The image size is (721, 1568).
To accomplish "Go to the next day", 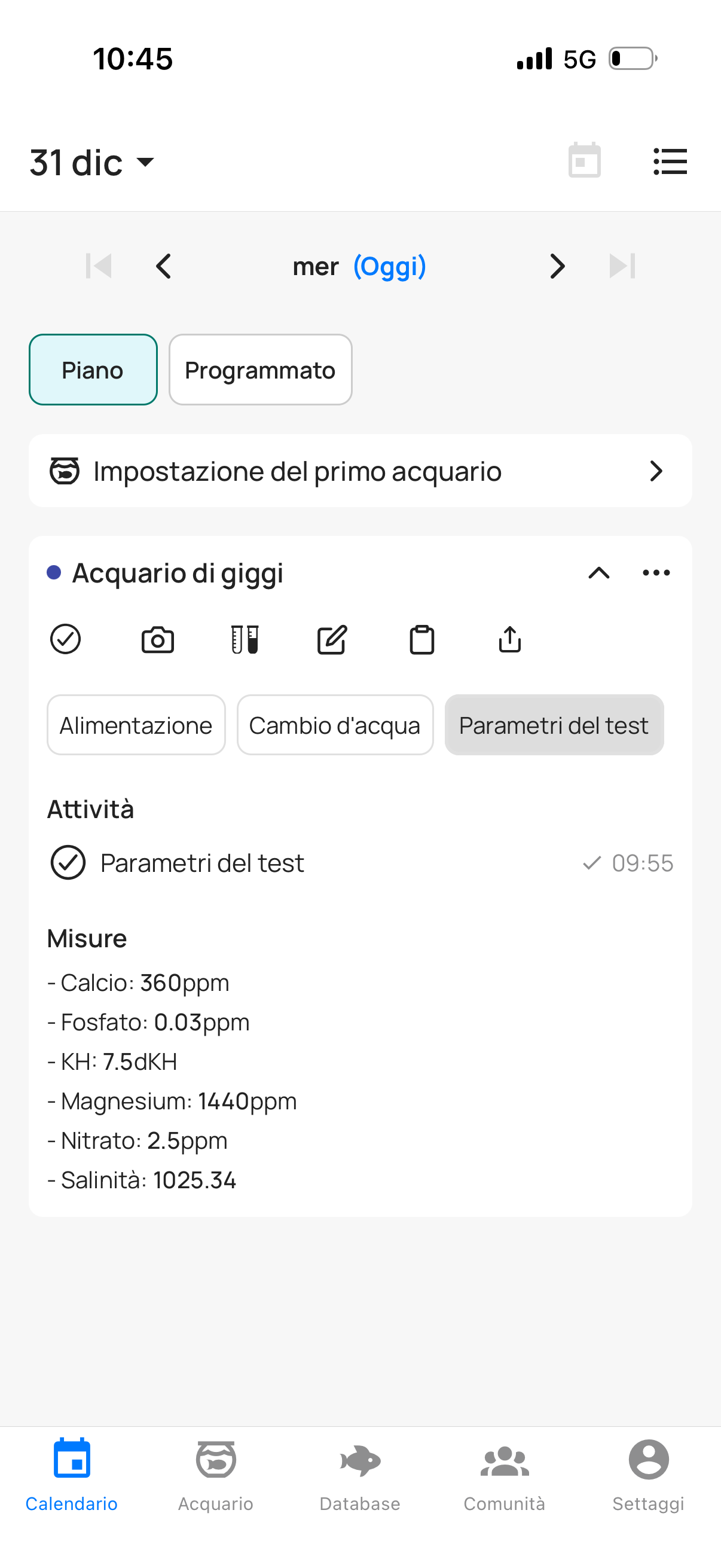I will [557, 266].
